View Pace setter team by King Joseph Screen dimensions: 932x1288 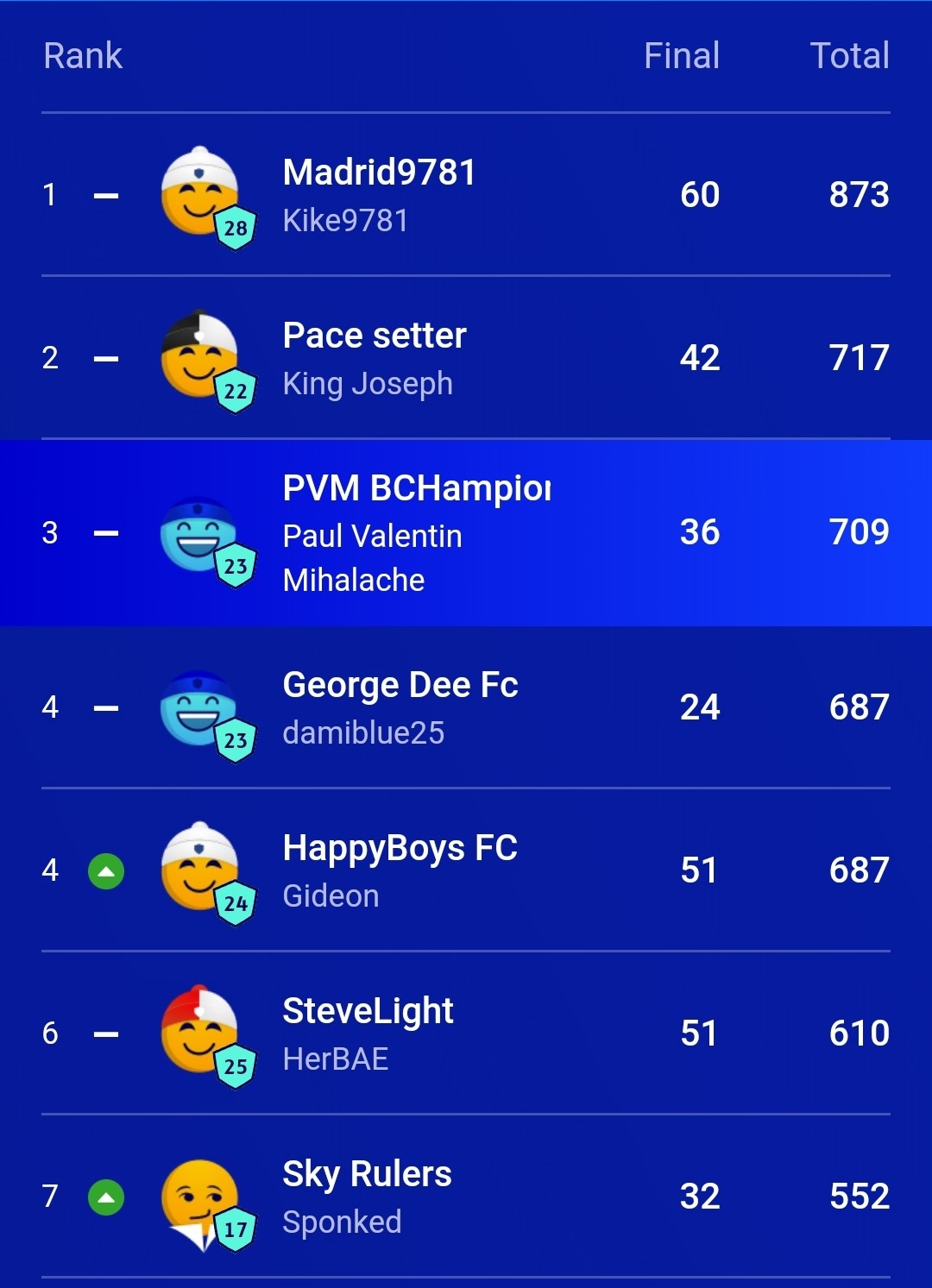[x=466, y=358]
